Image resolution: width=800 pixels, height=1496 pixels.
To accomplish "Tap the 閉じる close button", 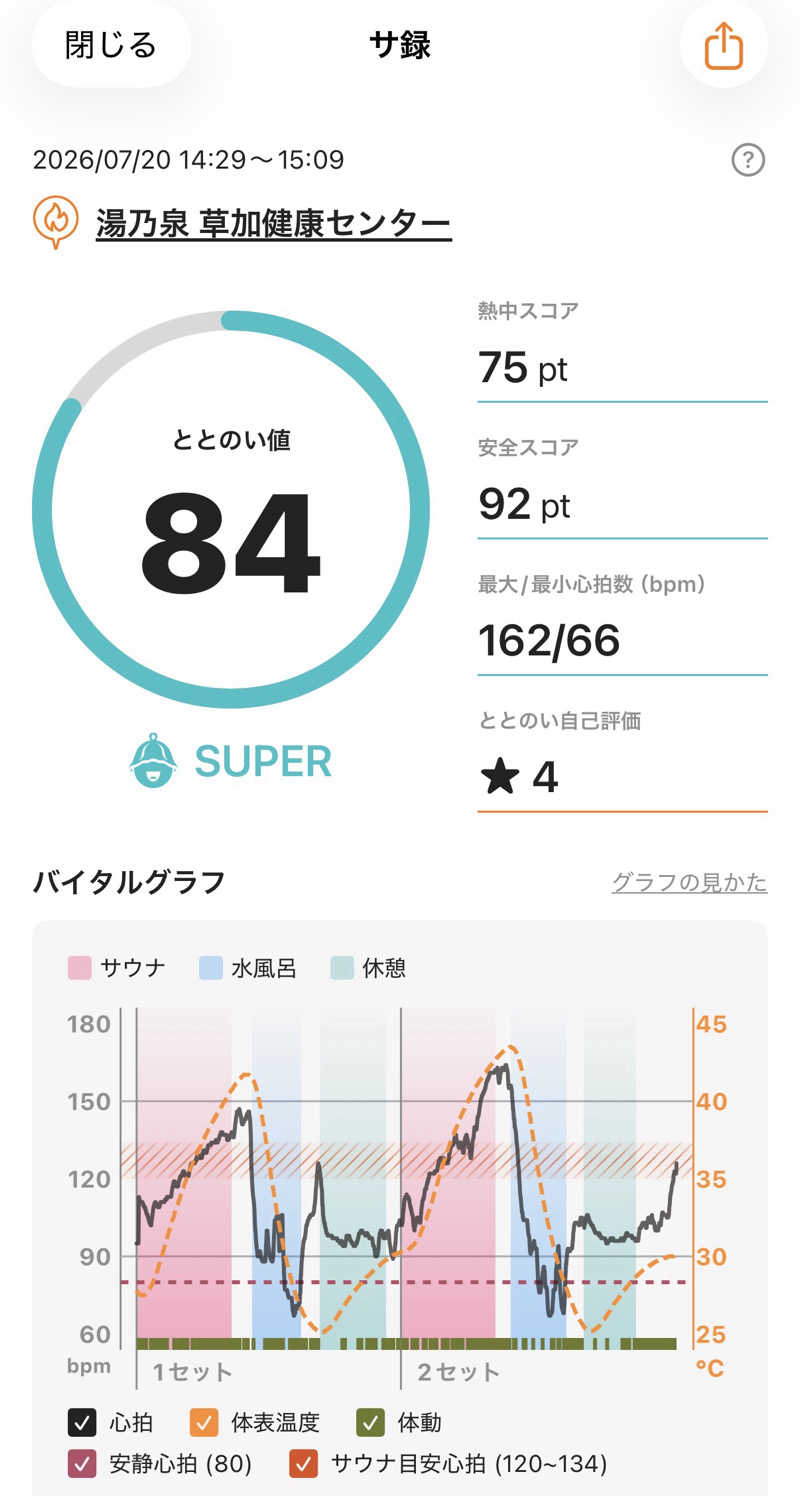I will click(111, 45).
